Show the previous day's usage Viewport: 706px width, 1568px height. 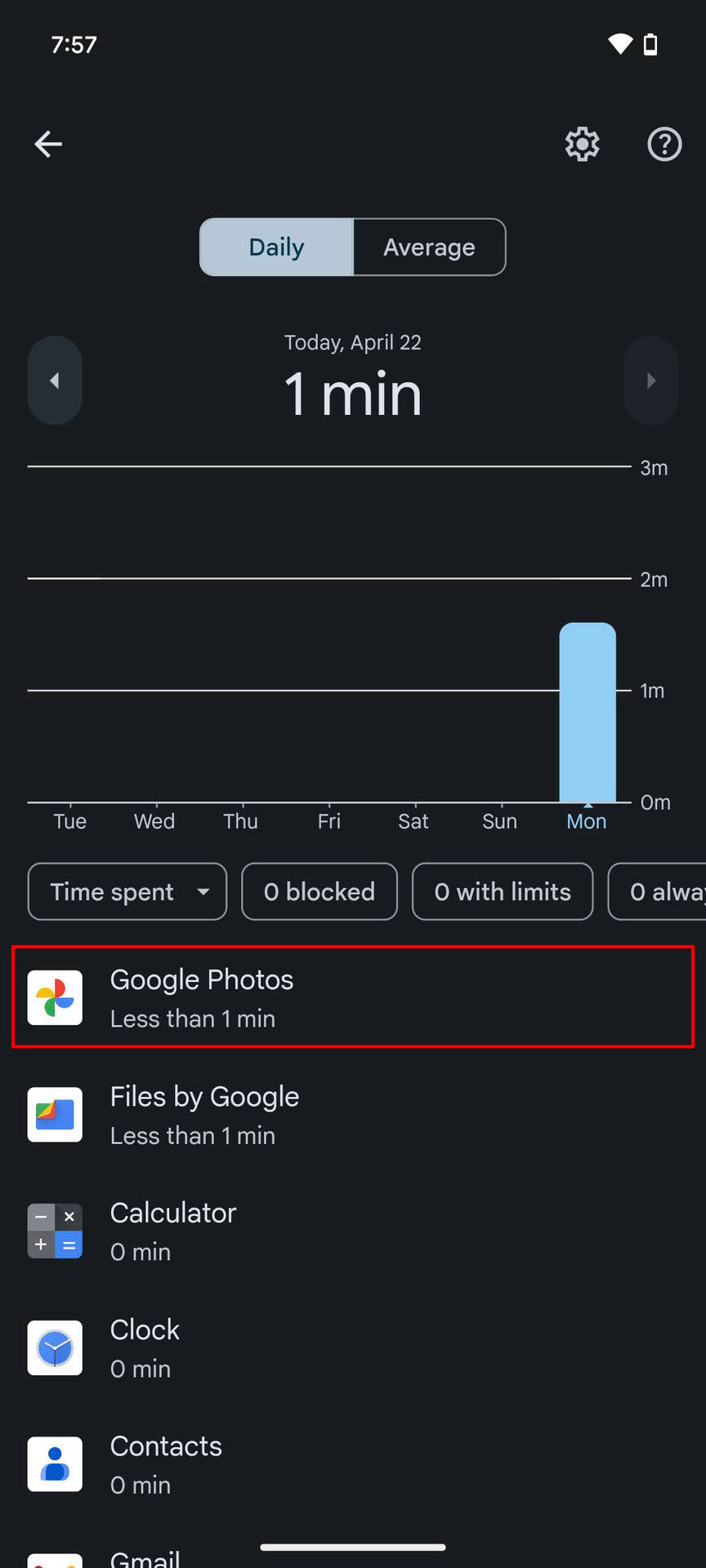[x=55, y=381]
